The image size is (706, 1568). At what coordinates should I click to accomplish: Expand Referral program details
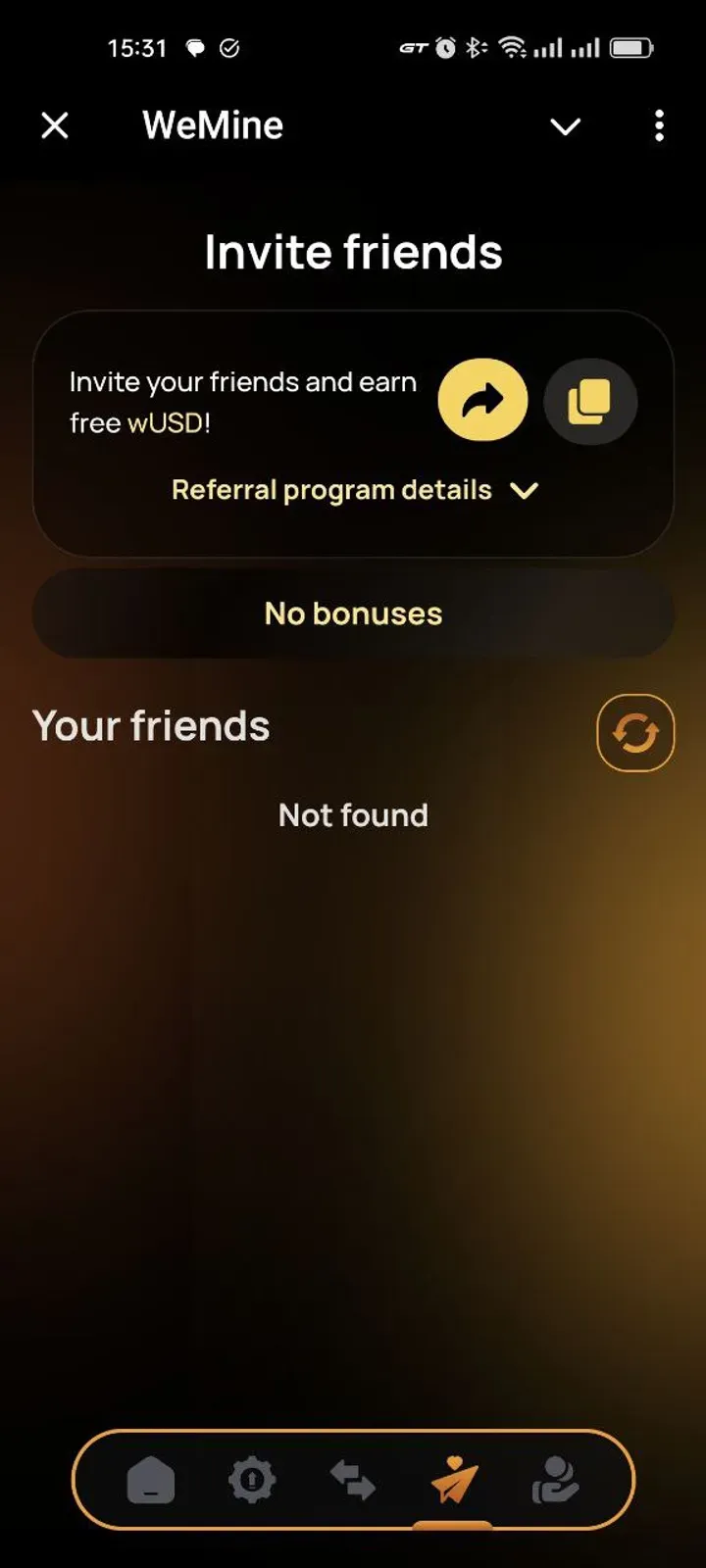(354, 490)
